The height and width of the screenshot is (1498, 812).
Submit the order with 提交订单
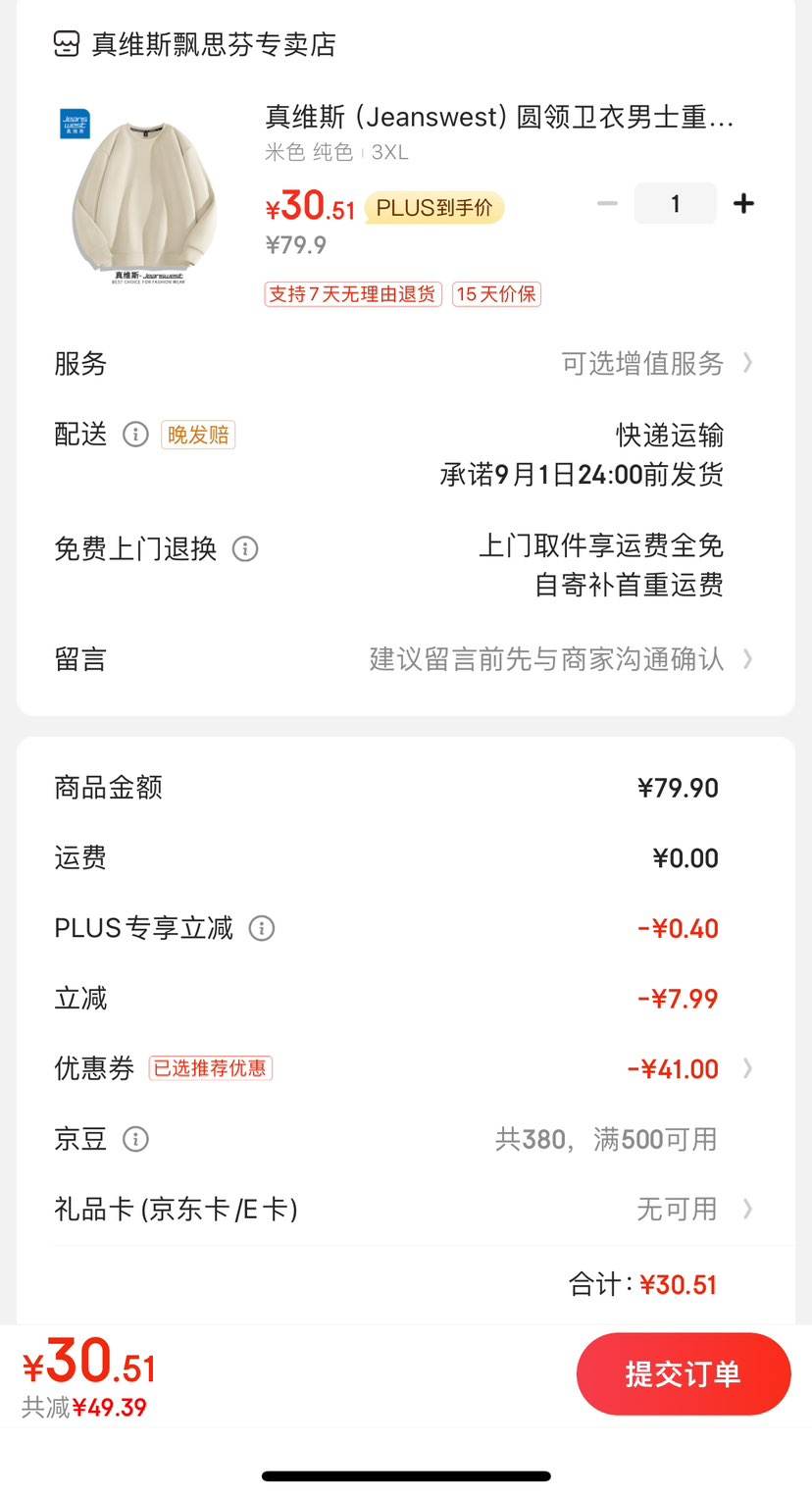click(x=684, y=1373)
